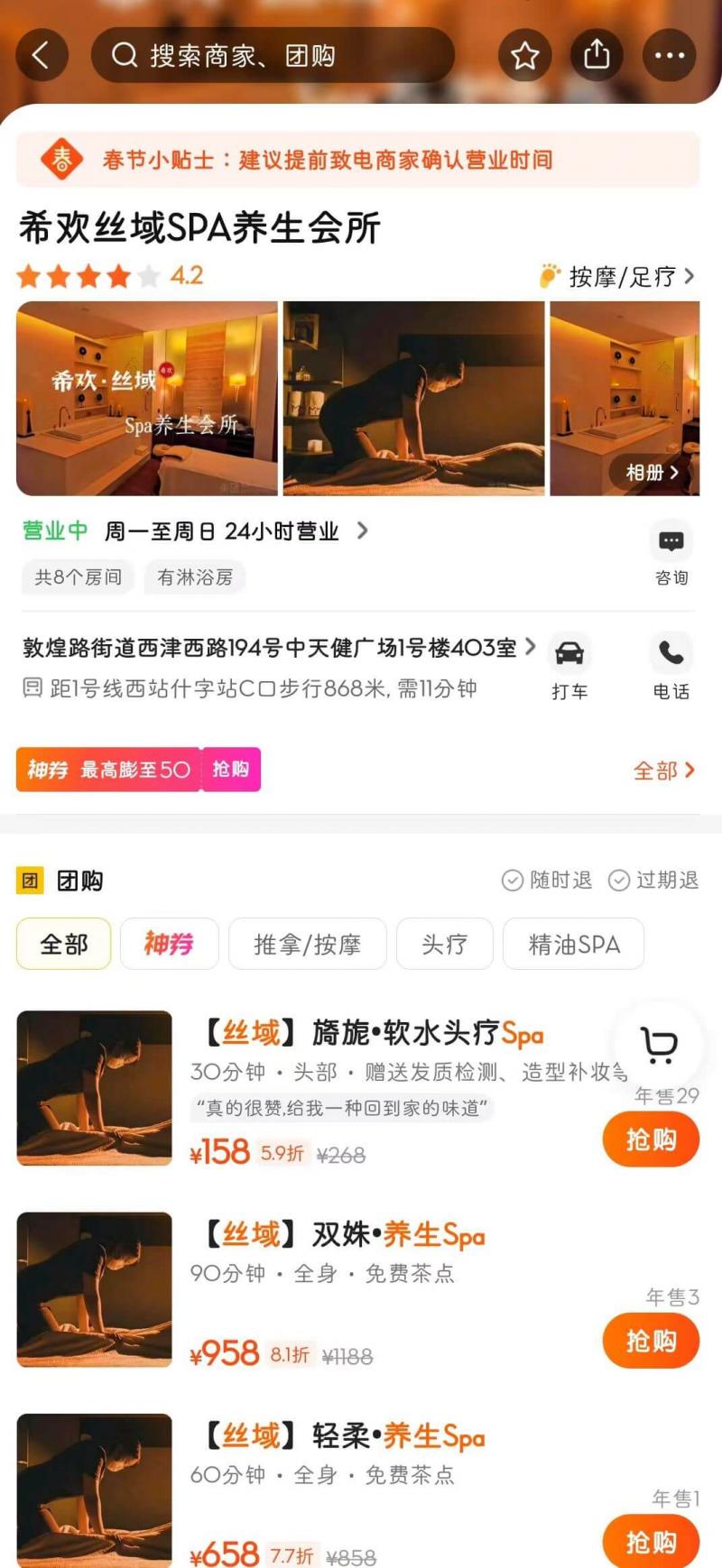This screenshot has height=1568, width=722.
Task: Click the more options ellipsis icon
Action: point(670,55)
